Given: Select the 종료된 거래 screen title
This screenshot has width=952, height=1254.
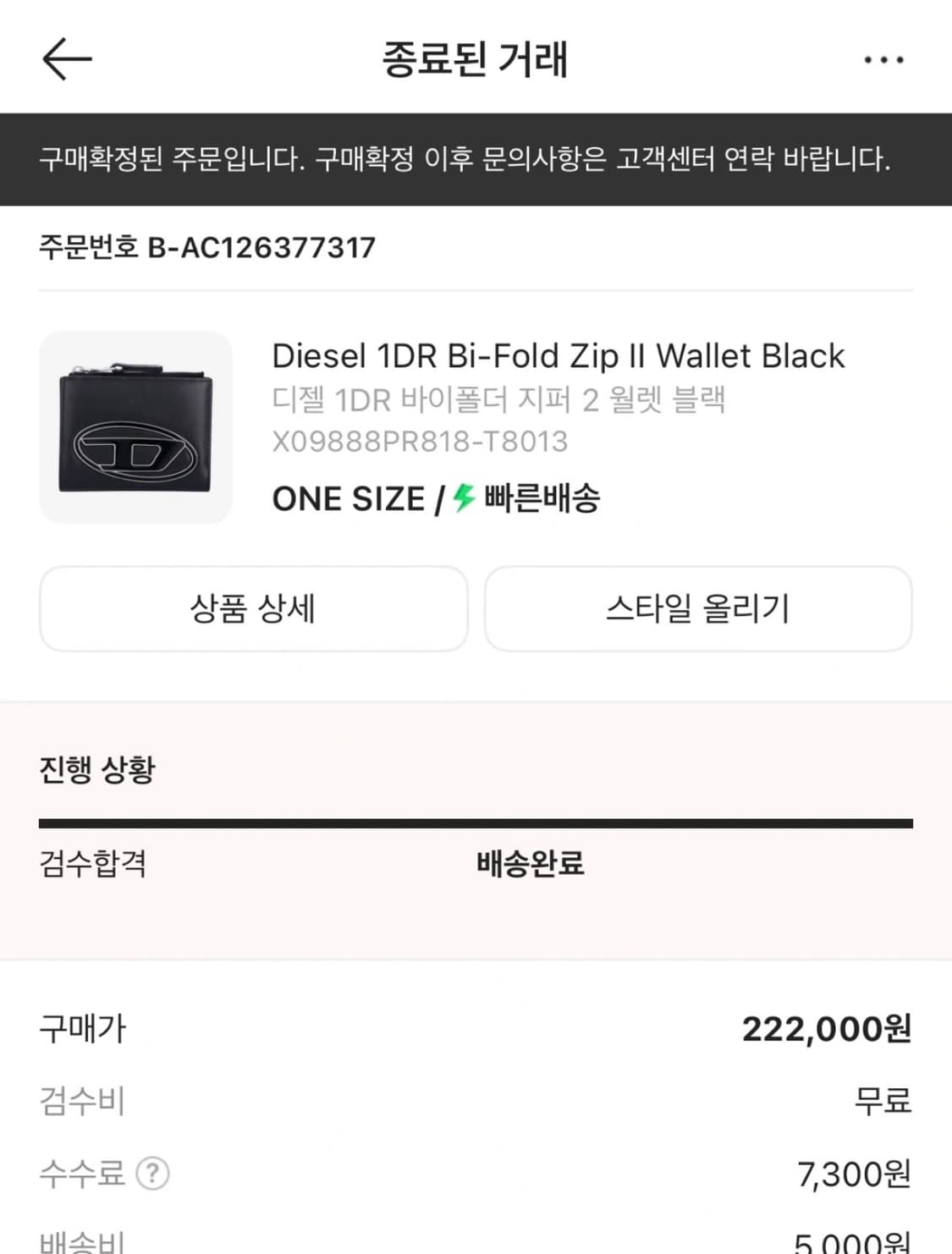Looking at the screenshot, I should 476,59.
